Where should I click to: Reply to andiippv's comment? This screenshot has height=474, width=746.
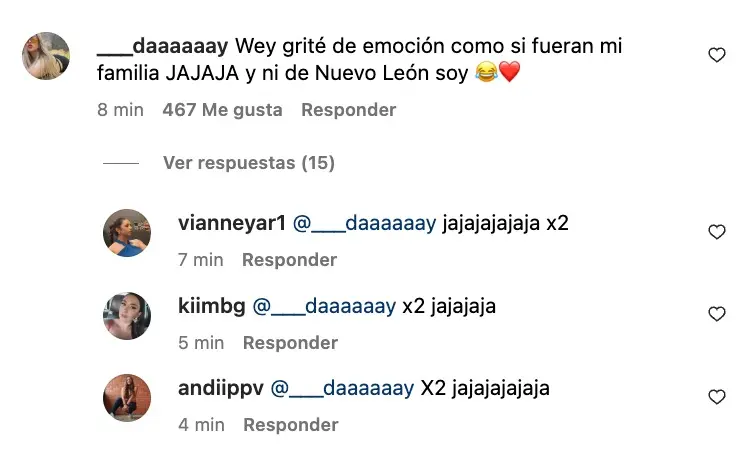[x=290, y=425]
